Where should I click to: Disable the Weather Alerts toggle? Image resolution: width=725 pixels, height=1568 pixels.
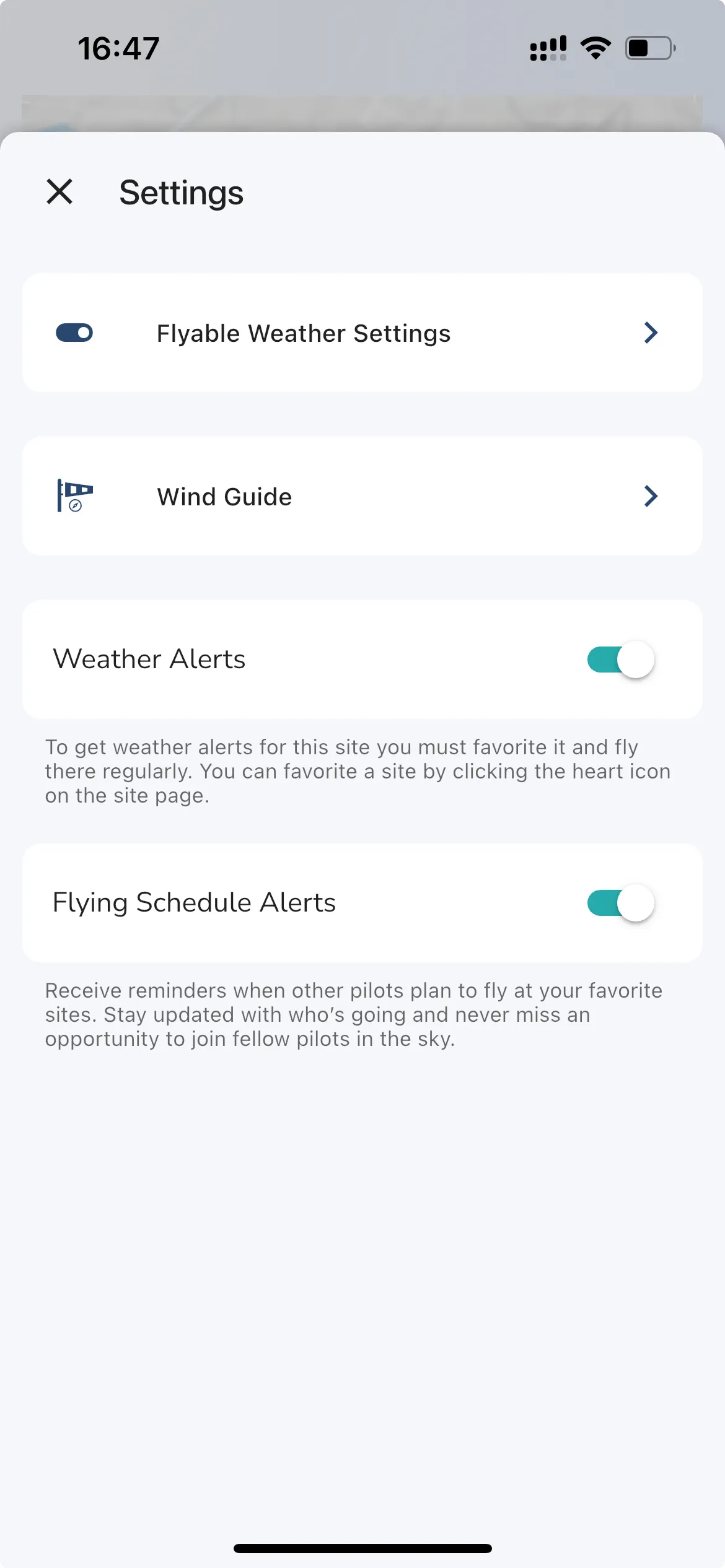click(x=620, y=659)
